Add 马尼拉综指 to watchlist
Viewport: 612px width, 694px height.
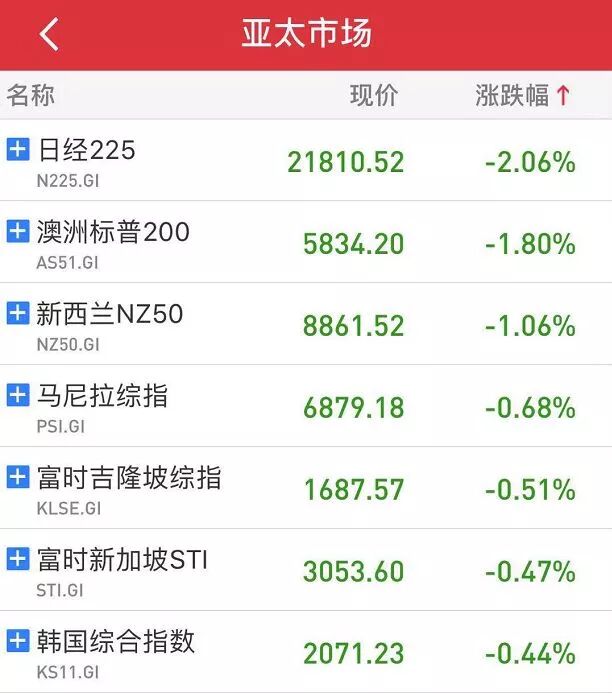[x=18, y=396]
